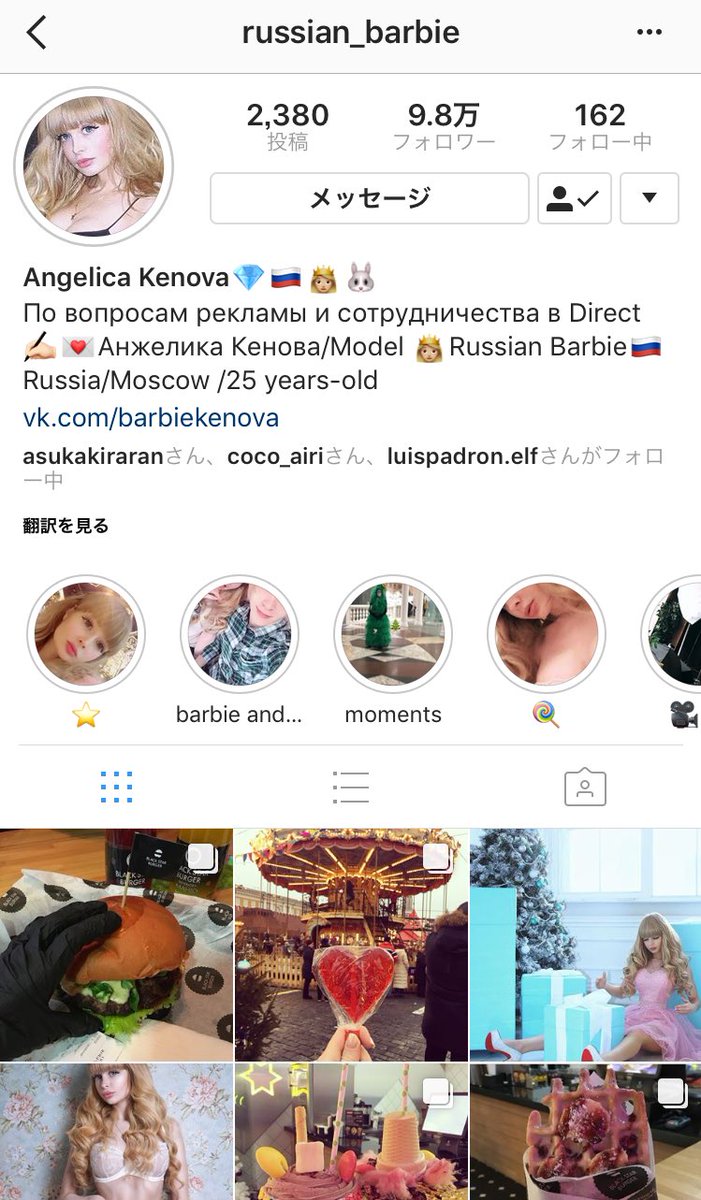Open the moments highlight
The height and width of the screenshot is (1200, 701).
point(393,635)
